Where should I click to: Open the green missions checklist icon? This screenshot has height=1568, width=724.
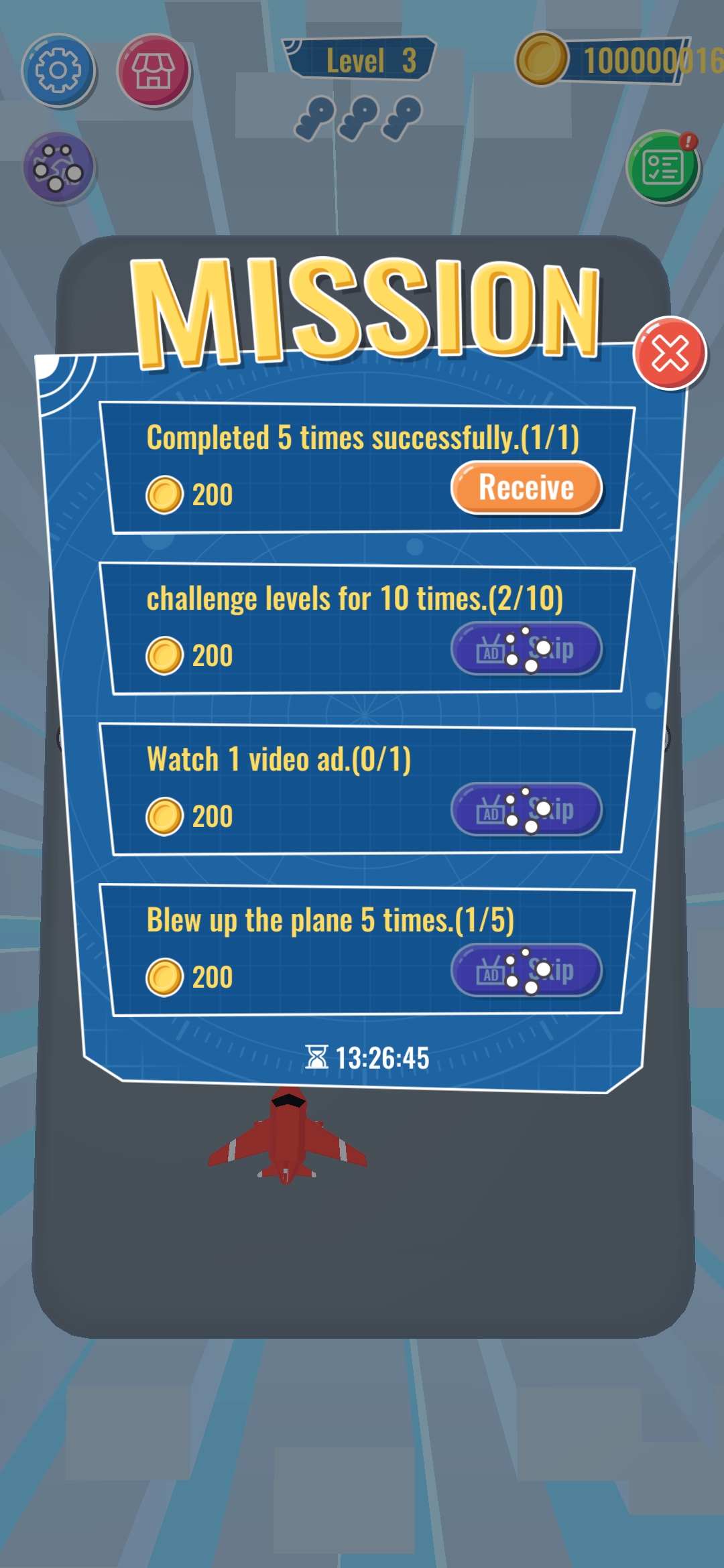coord(662,167)
